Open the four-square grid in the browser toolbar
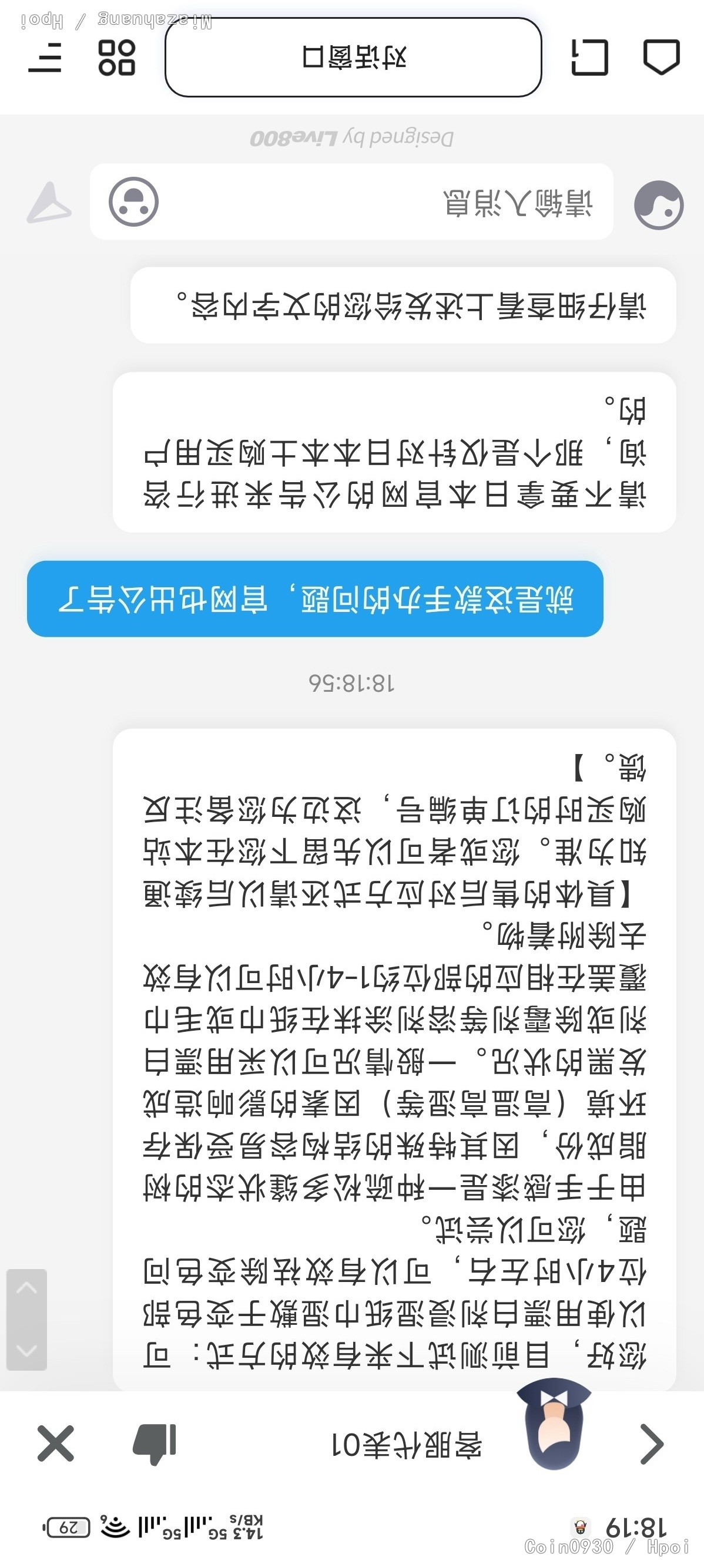704x1568 pixels. (x=116, y=57)
